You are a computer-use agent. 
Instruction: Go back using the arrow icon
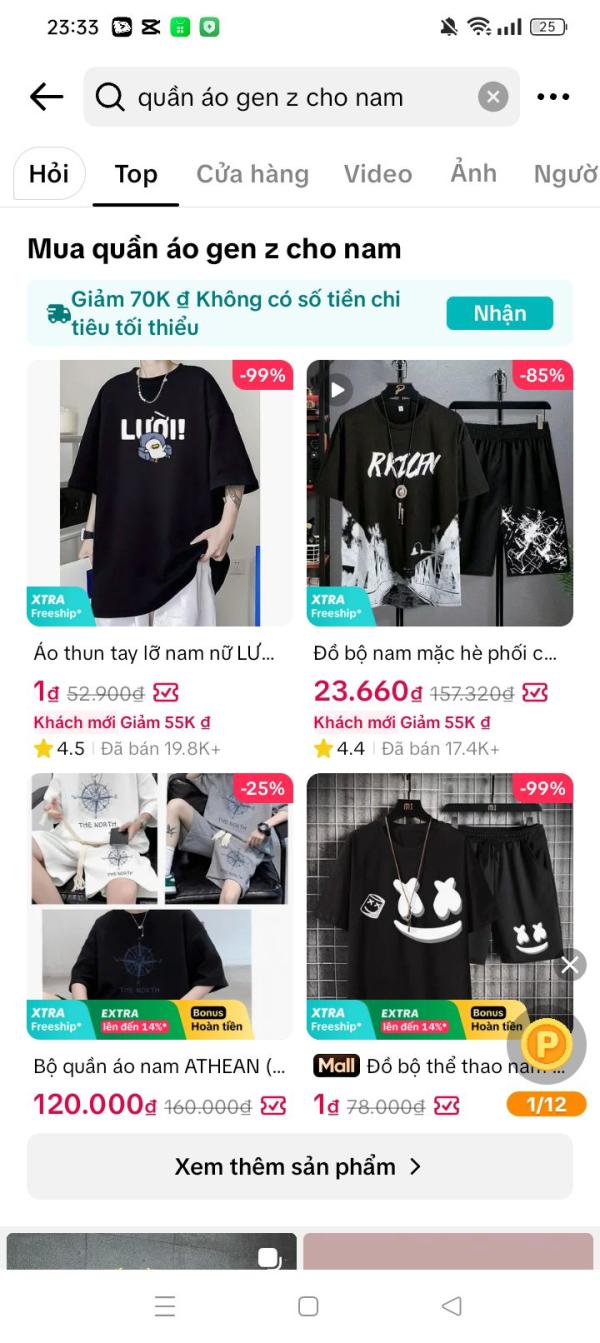tap(46, 97)
